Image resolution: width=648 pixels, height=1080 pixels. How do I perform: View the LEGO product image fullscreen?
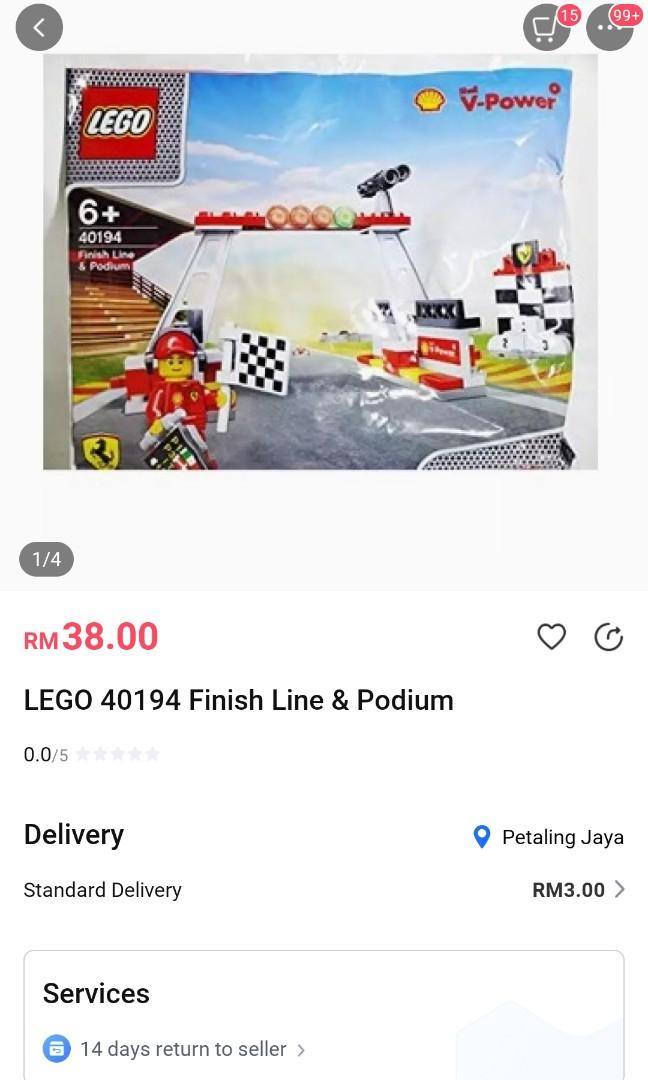click(x=320, y=262)
